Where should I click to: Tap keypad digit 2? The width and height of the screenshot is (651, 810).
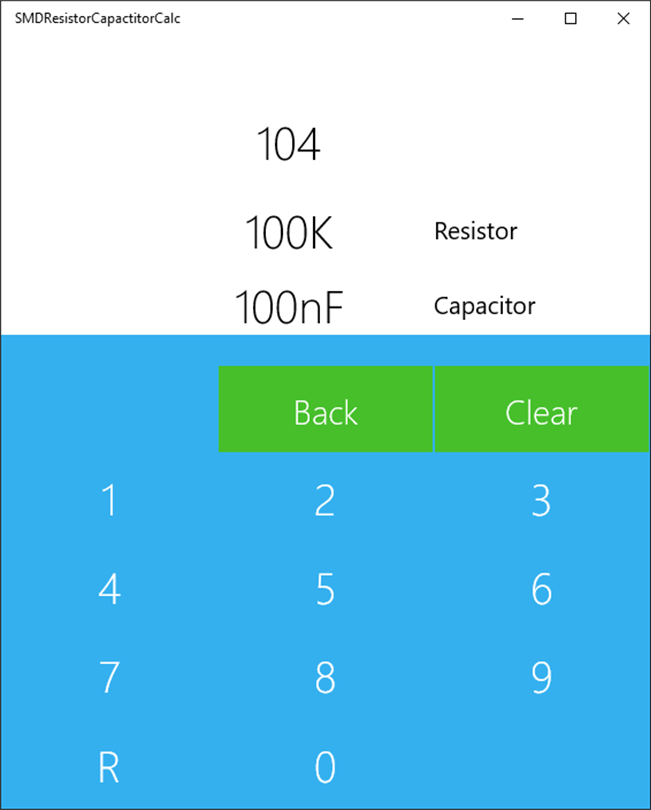325,500
